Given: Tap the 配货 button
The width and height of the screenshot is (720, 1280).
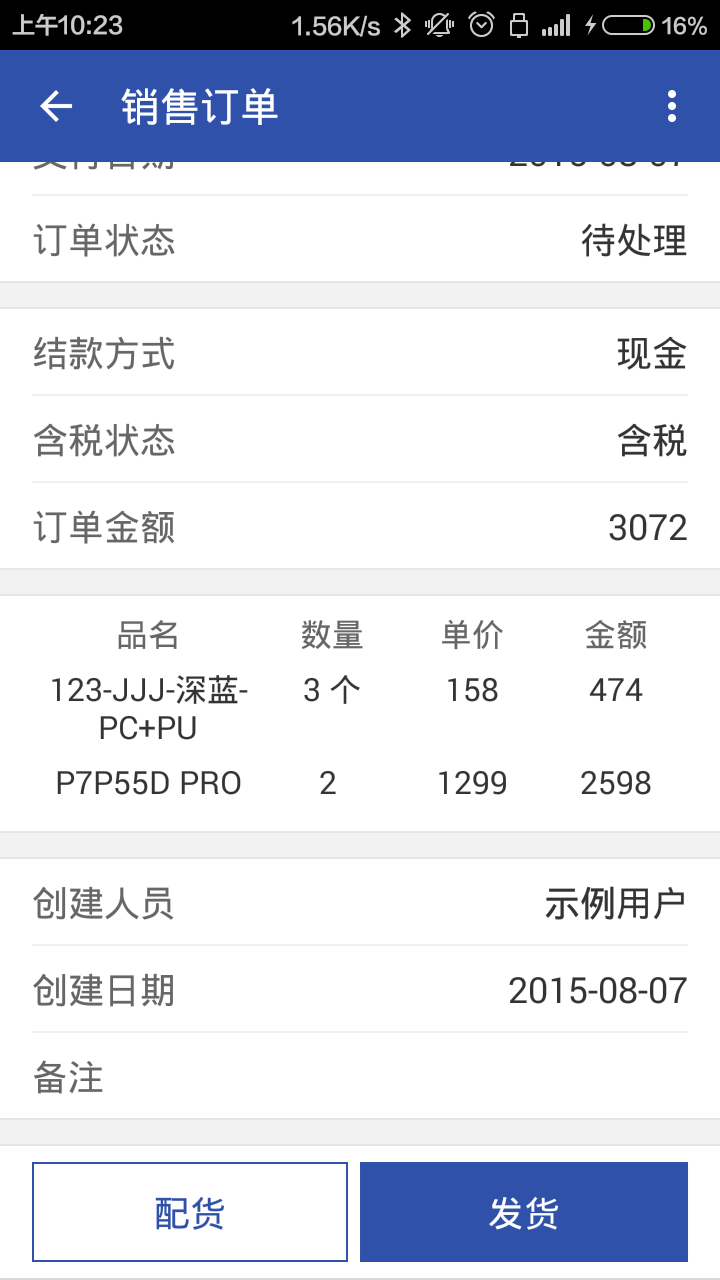Looking at the screenshot, I should (190, 1212).
